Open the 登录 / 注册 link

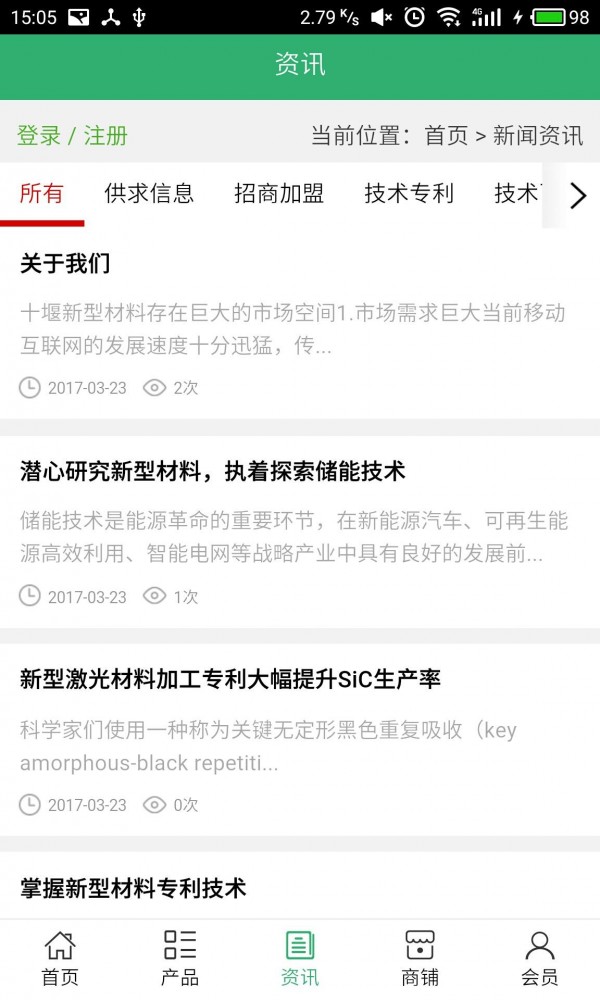72,136
